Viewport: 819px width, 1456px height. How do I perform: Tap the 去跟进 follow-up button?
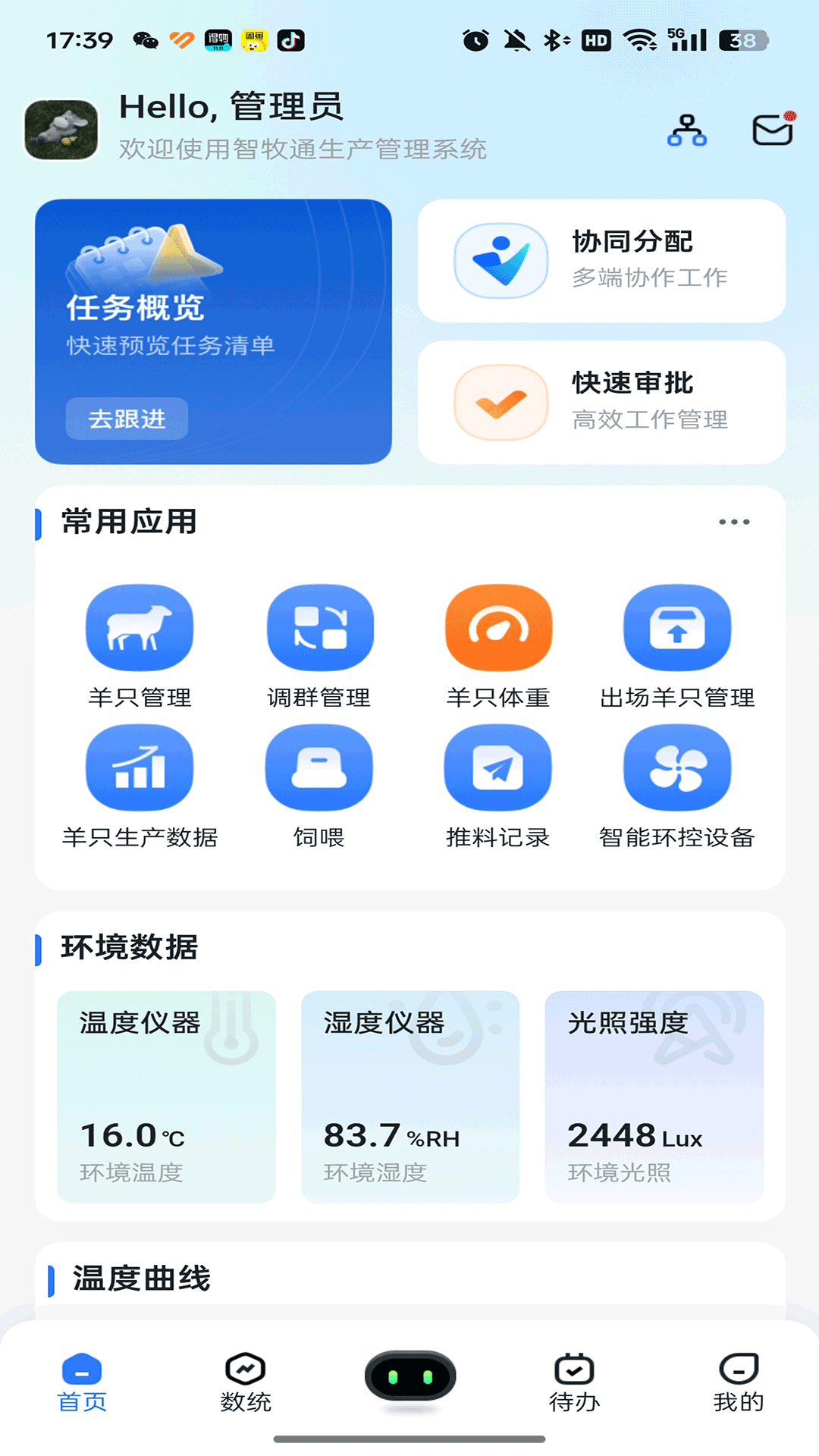point(126,419)
